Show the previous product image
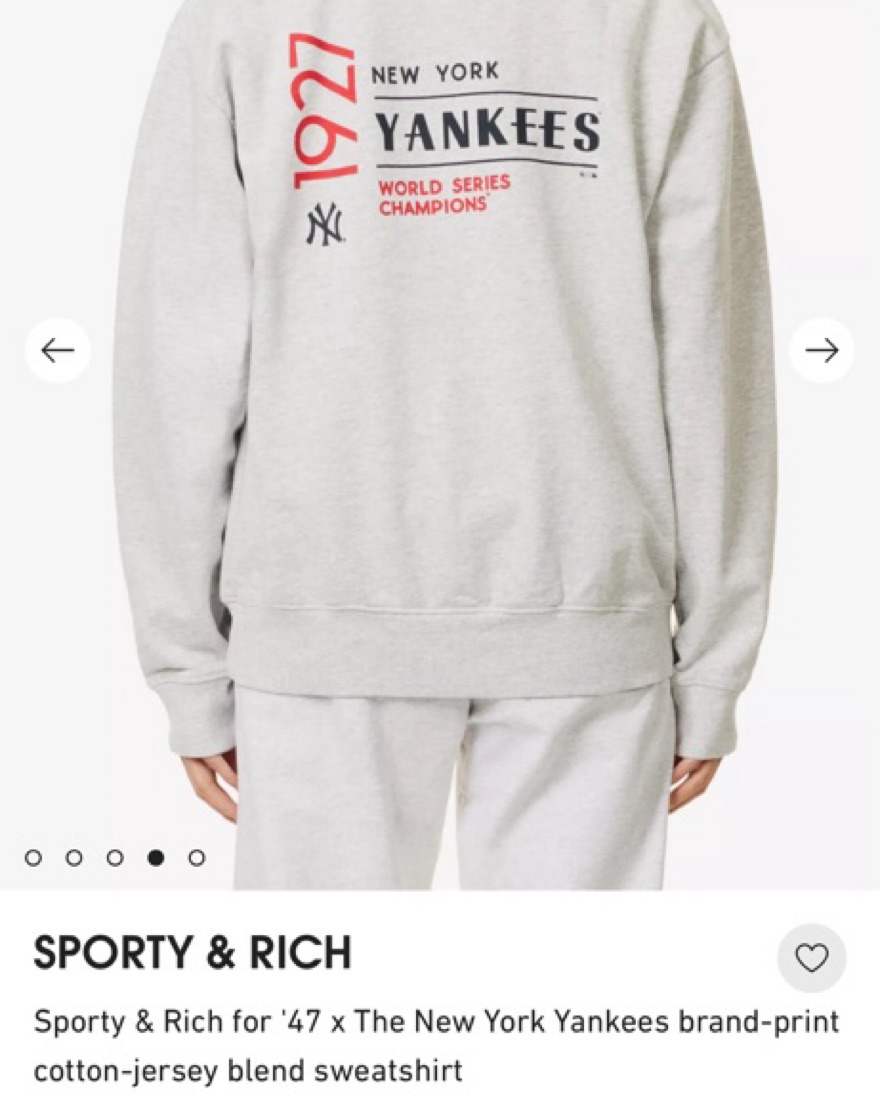 (58, 350)
